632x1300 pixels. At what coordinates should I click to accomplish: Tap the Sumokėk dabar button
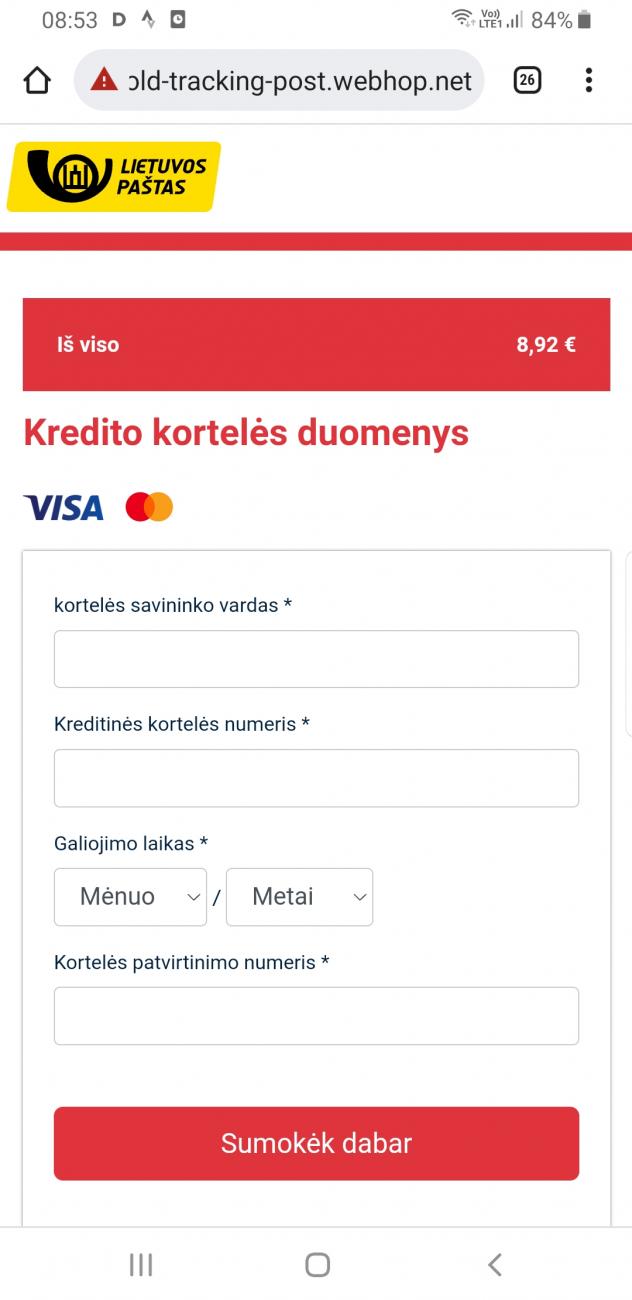(x=316, y=1143)
